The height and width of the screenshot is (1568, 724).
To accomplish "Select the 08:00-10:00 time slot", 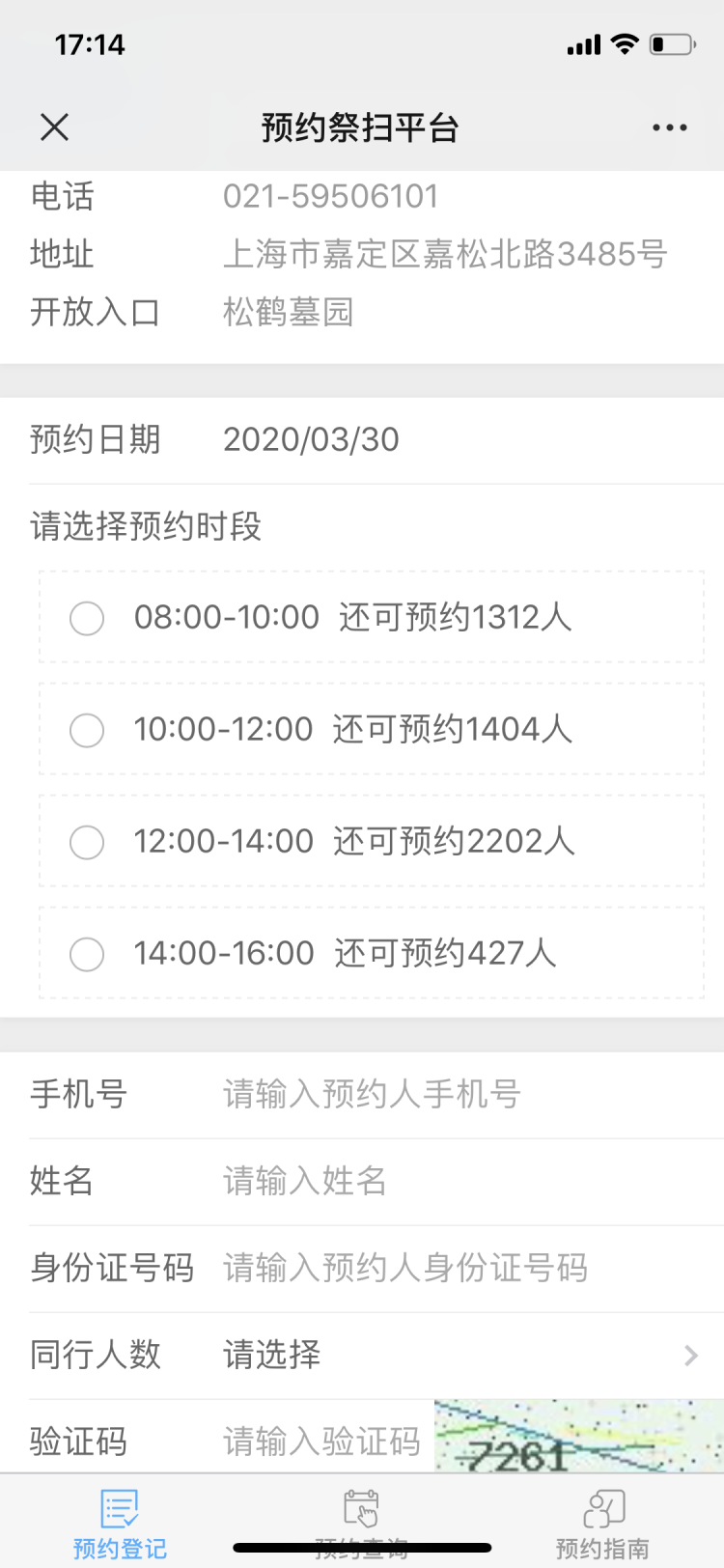I will click(x=87, y=618).
